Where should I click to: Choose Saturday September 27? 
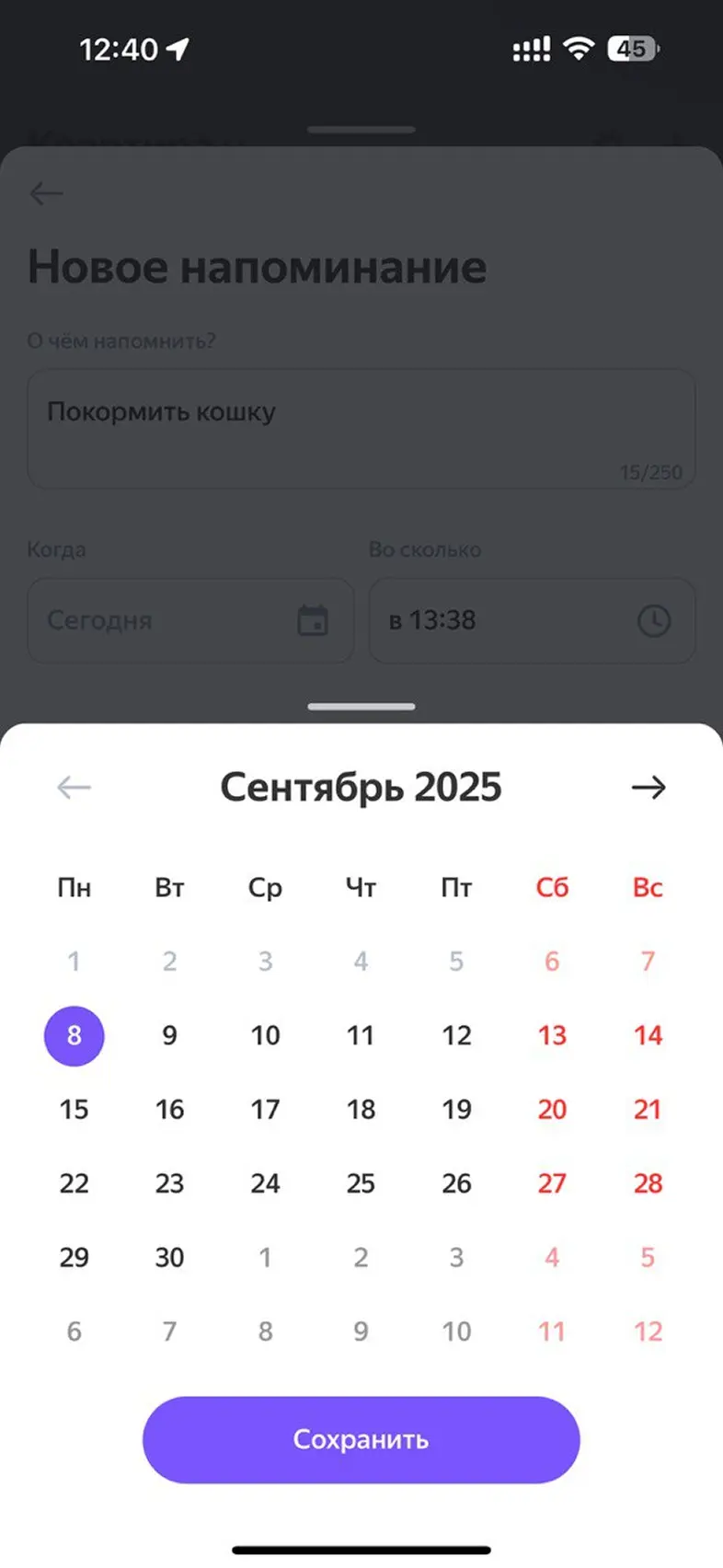(x=552, y=1183)
